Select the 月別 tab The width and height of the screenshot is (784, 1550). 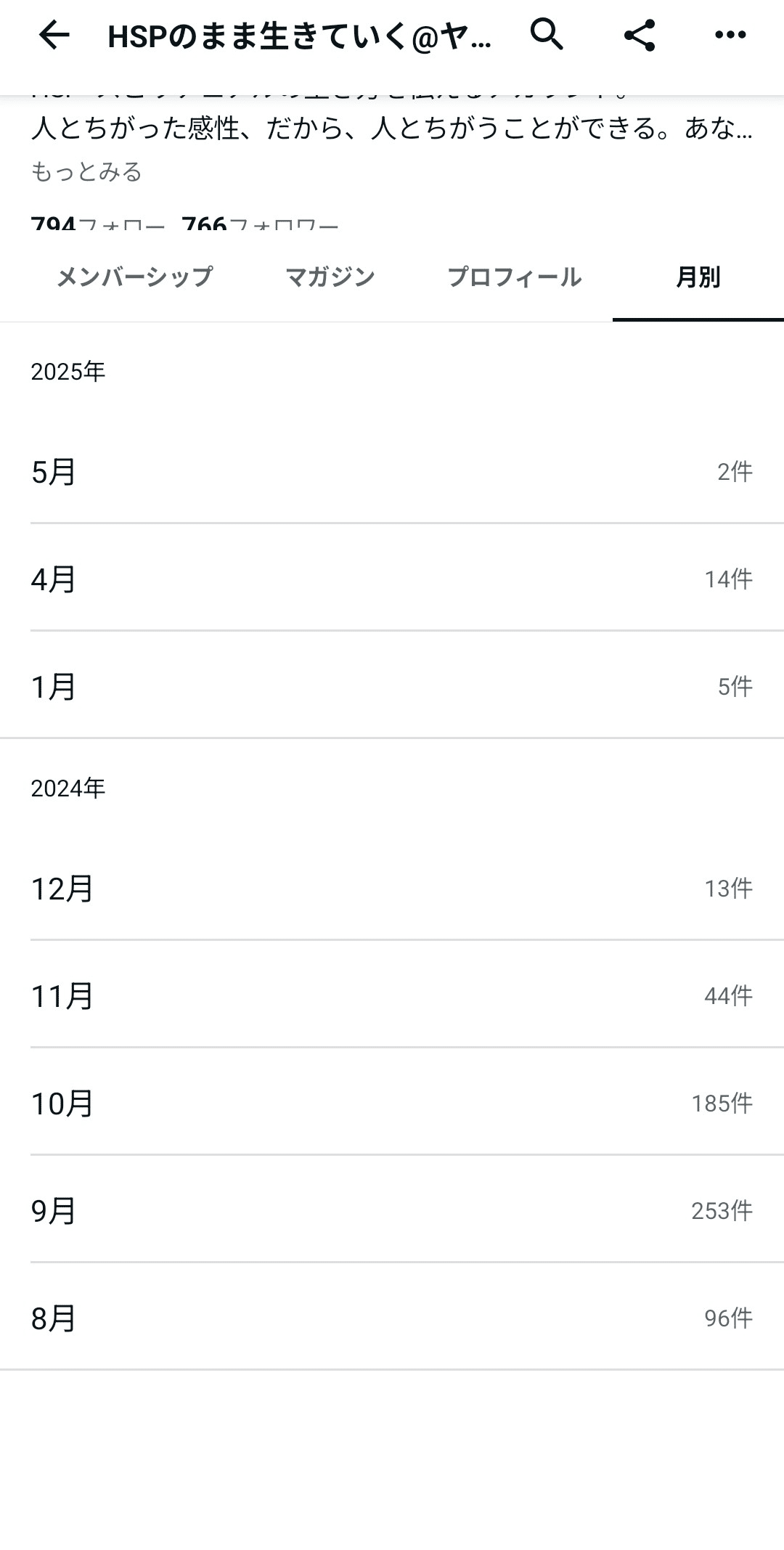[x=698, y=277]
